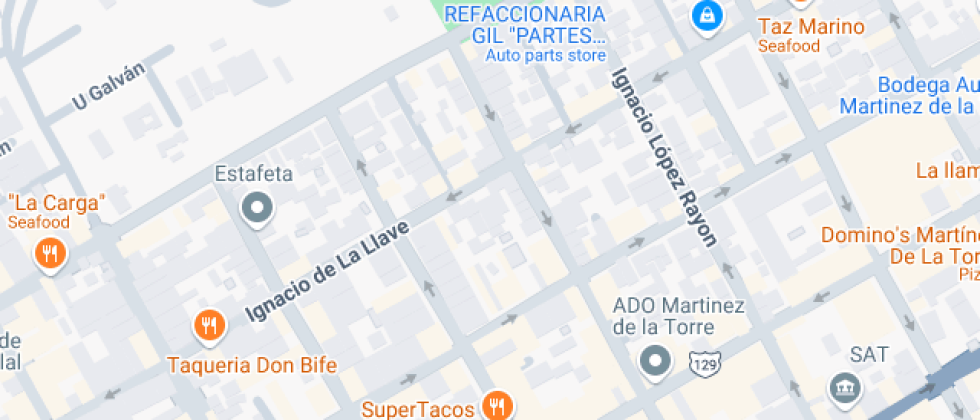Screen dimensions: 980x420
Task: Open the Estafeta map pin
Action: 258,208
